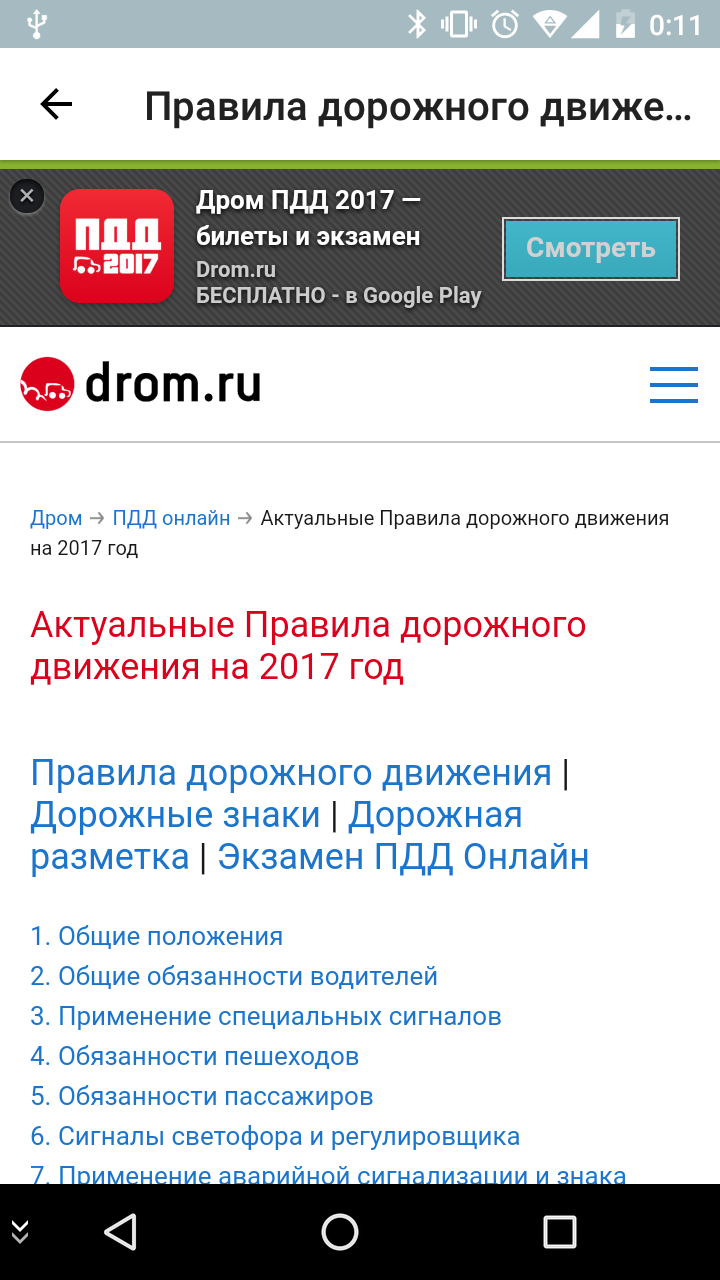The width and height of the screenshot is (720, 1280).
Task: Dismiss the Дром ПДД 2017 ad banner
Action: click(x=27, y=196)
